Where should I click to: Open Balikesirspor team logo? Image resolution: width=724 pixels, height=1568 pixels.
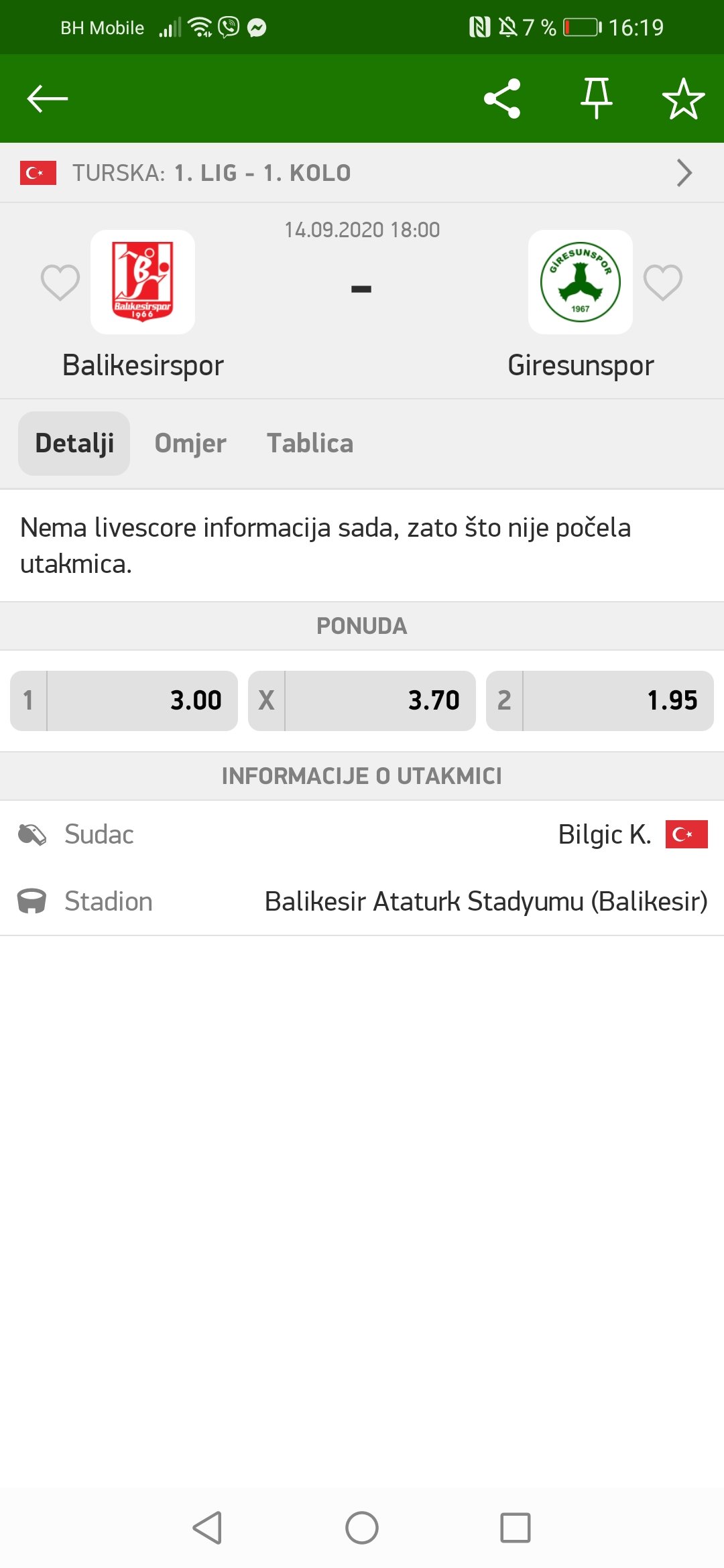point(143,282)
